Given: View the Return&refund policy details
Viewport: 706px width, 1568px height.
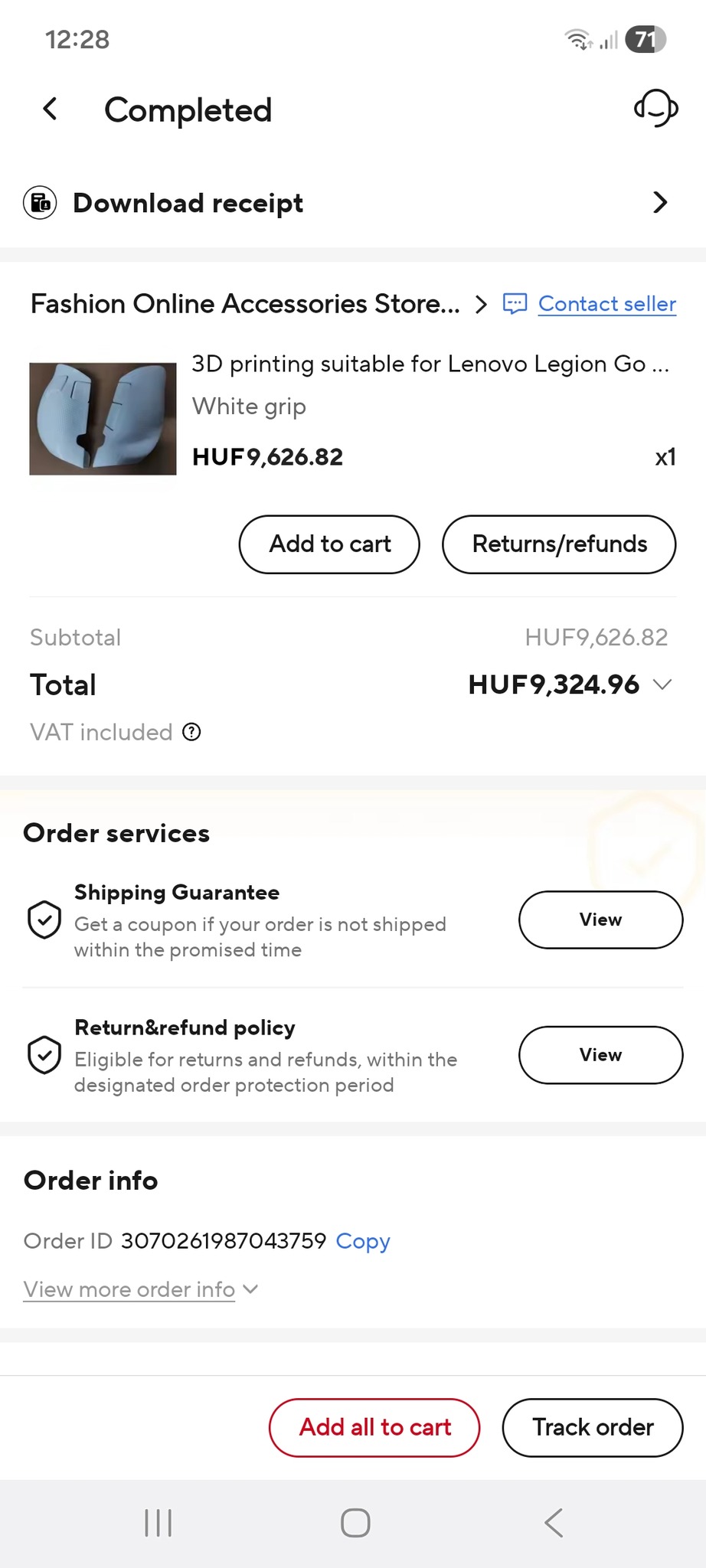Looking at the screenshot, I should [x=600, y=1055].
